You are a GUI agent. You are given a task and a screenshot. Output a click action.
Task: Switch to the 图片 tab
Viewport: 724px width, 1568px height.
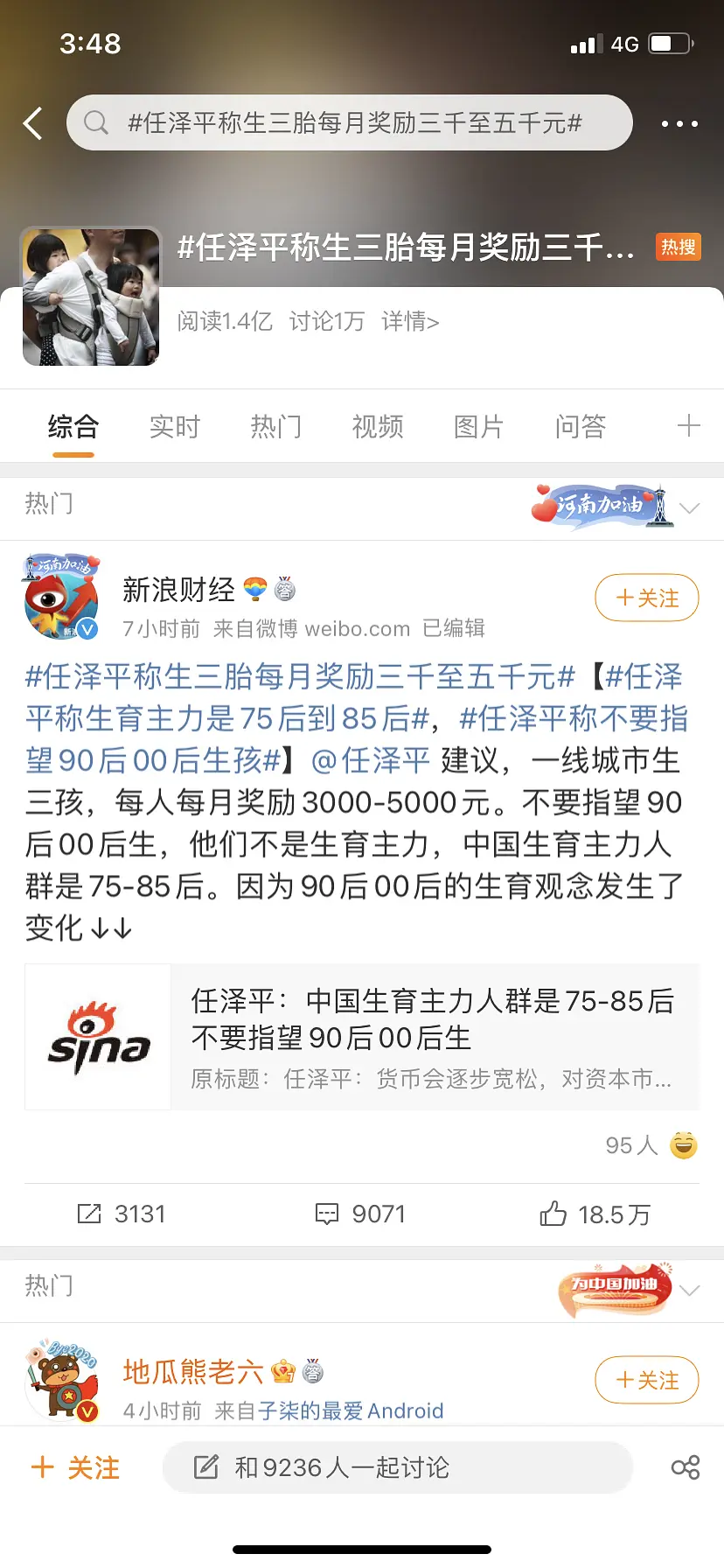(478, 427)
